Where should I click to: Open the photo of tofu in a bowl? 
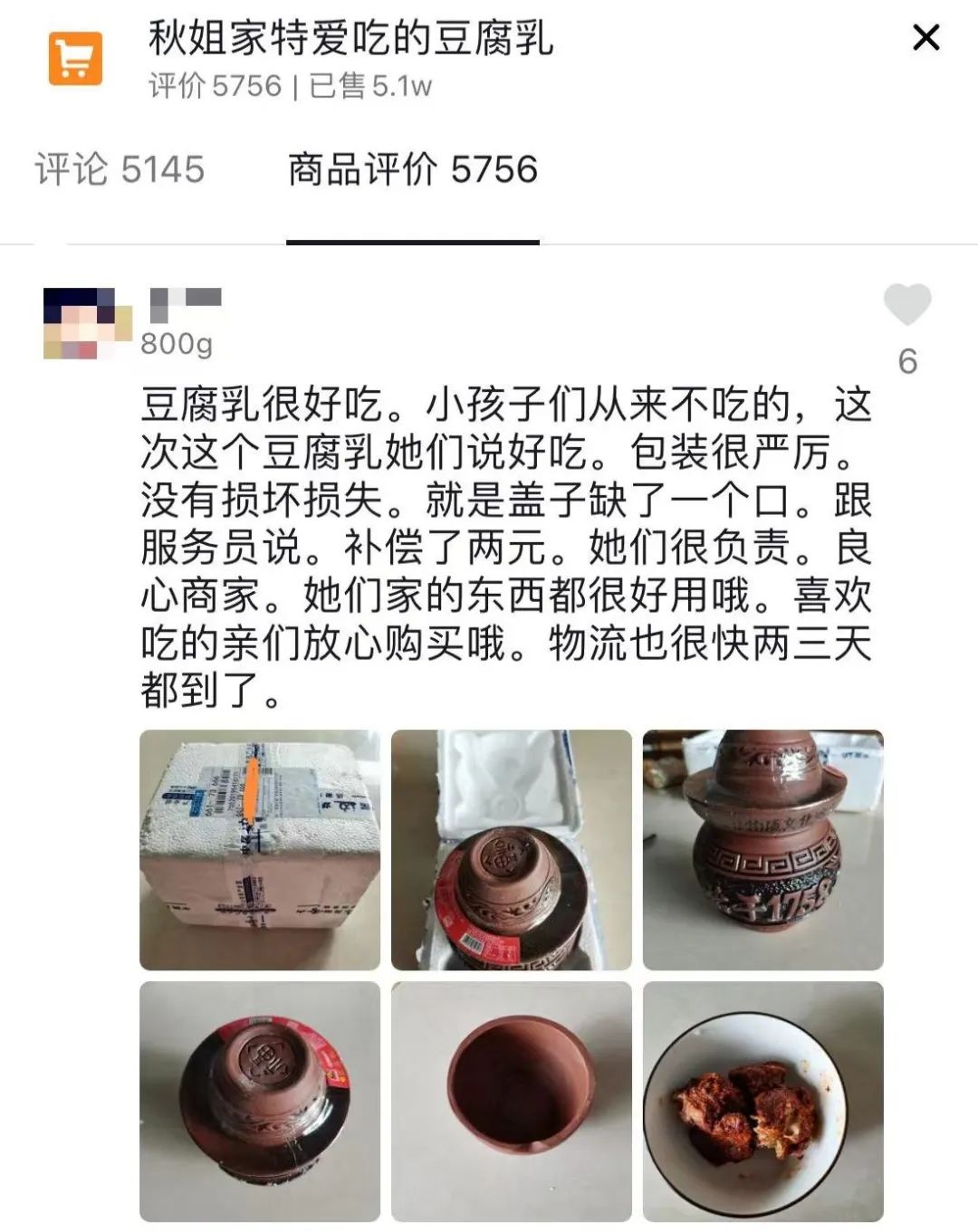[x=762, y=1101]
